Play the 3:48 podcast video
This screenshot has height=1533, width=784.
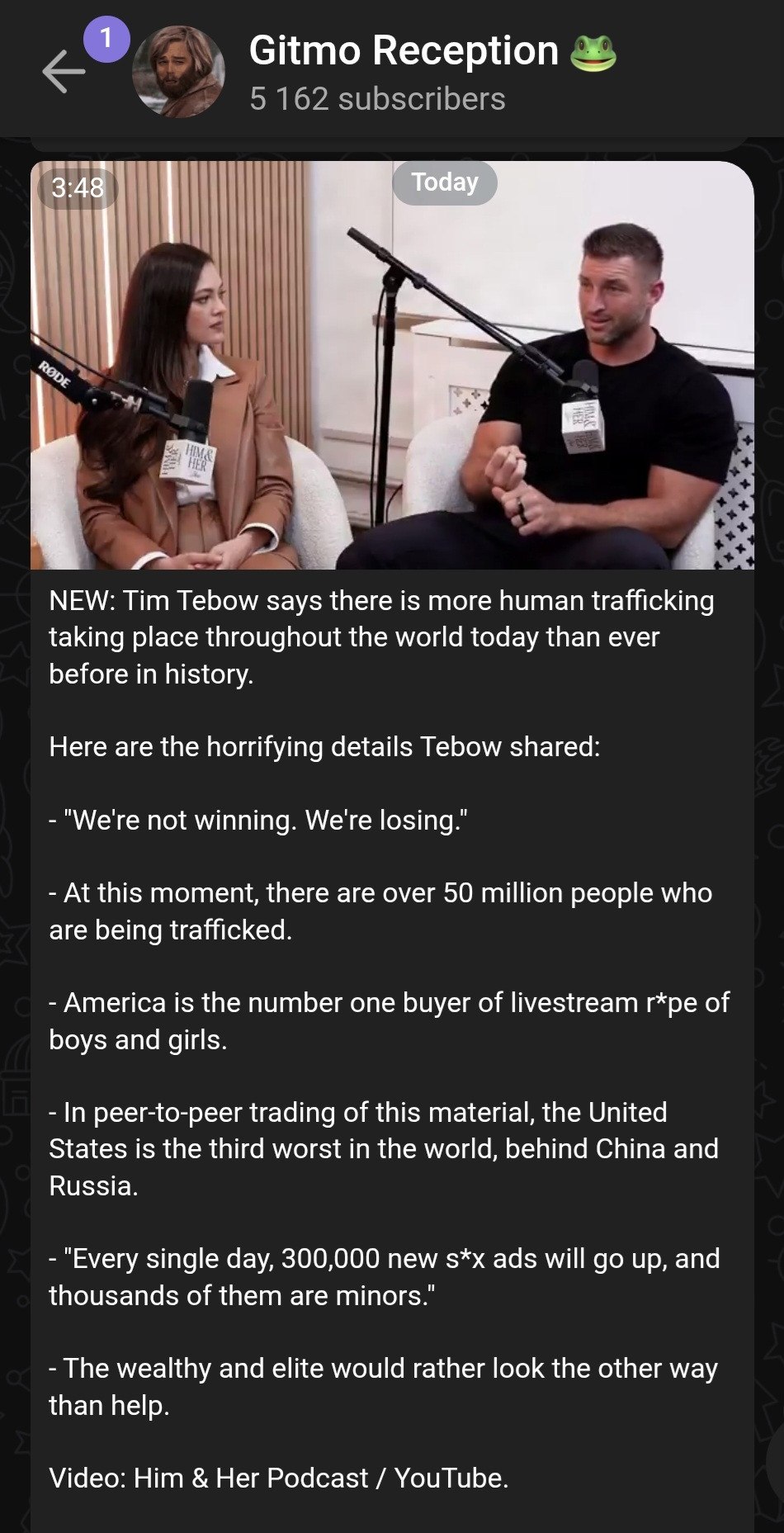(392, 365)
